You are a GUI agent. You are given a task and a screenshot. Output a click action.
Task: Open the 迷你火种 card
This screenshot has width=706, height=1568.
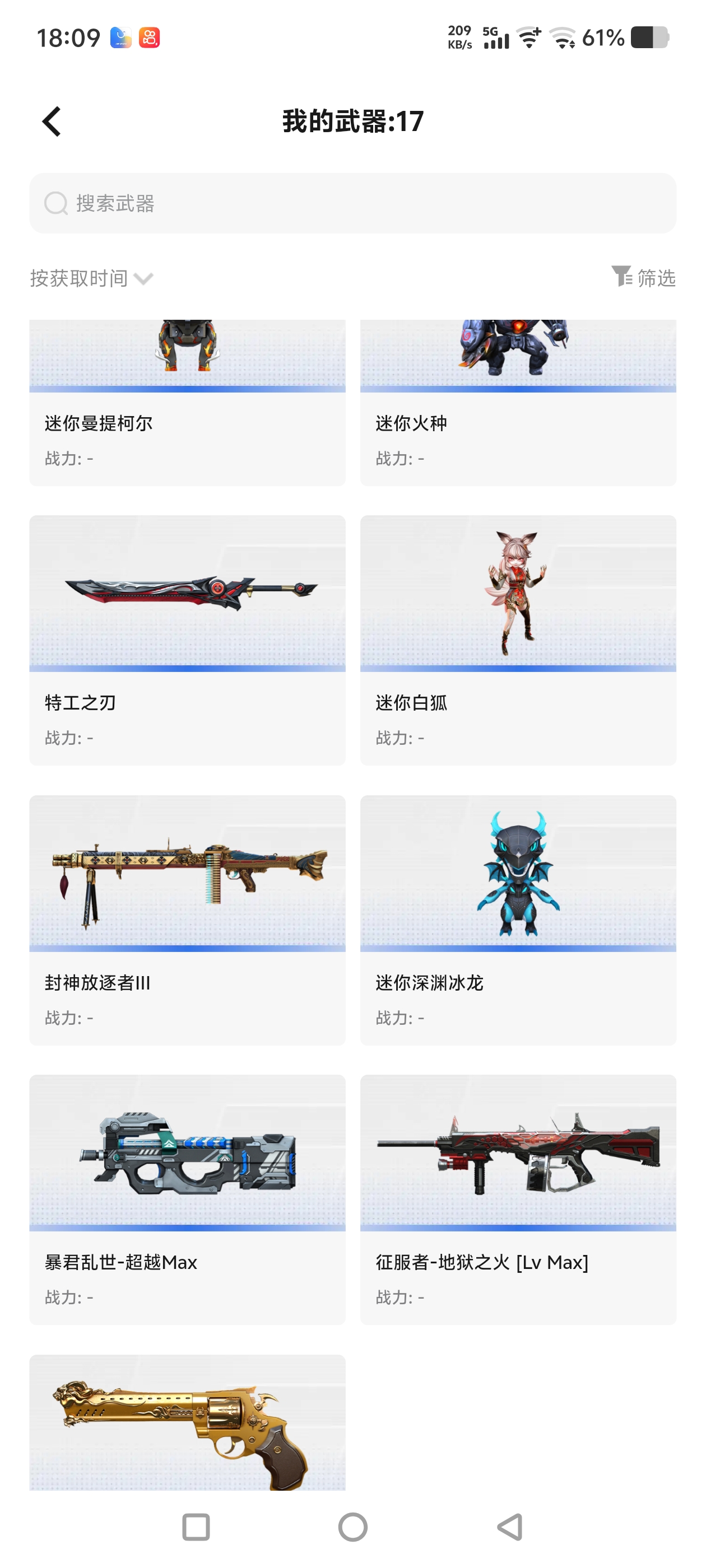518,402
